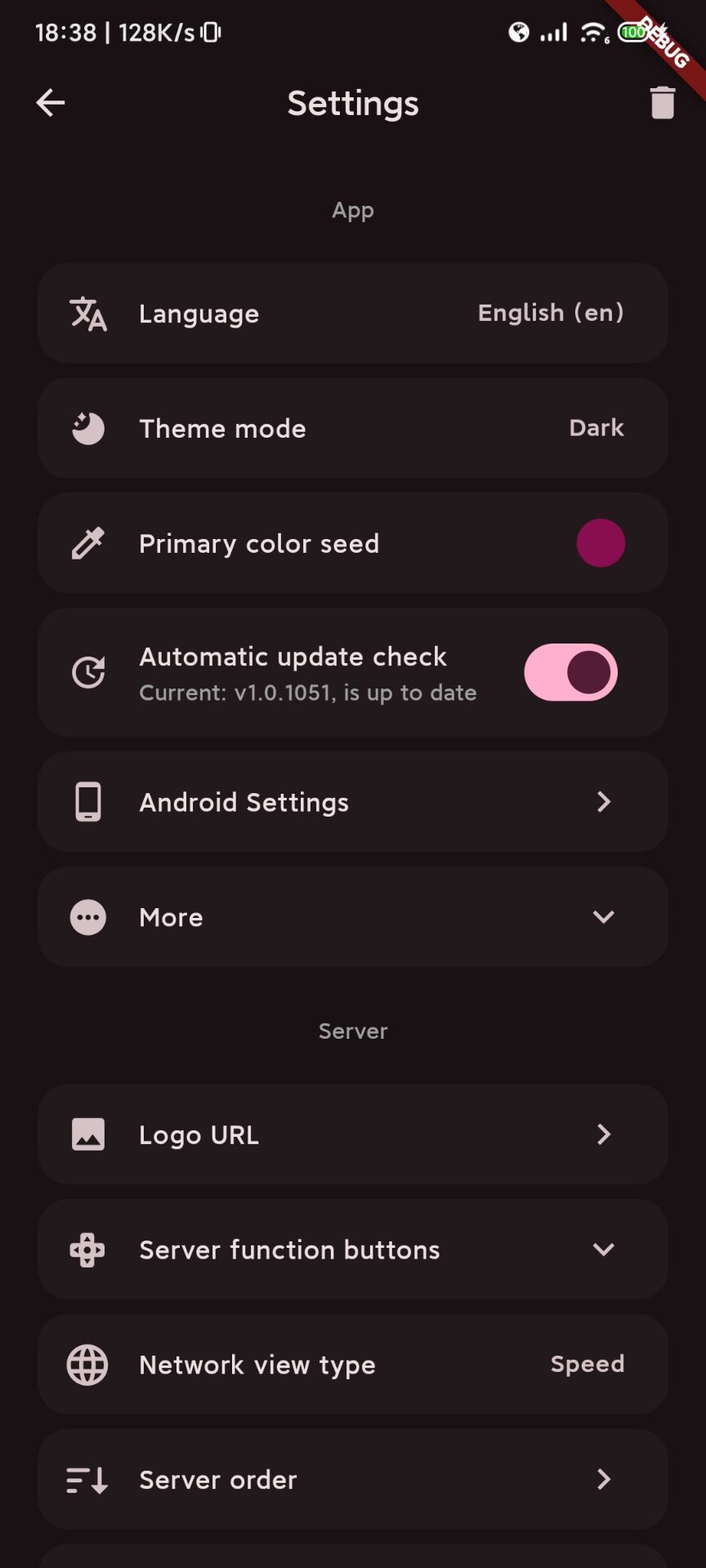Change the Theme mode setting
This screenshot has height=1568, width=706.
[x=353, y=429]
